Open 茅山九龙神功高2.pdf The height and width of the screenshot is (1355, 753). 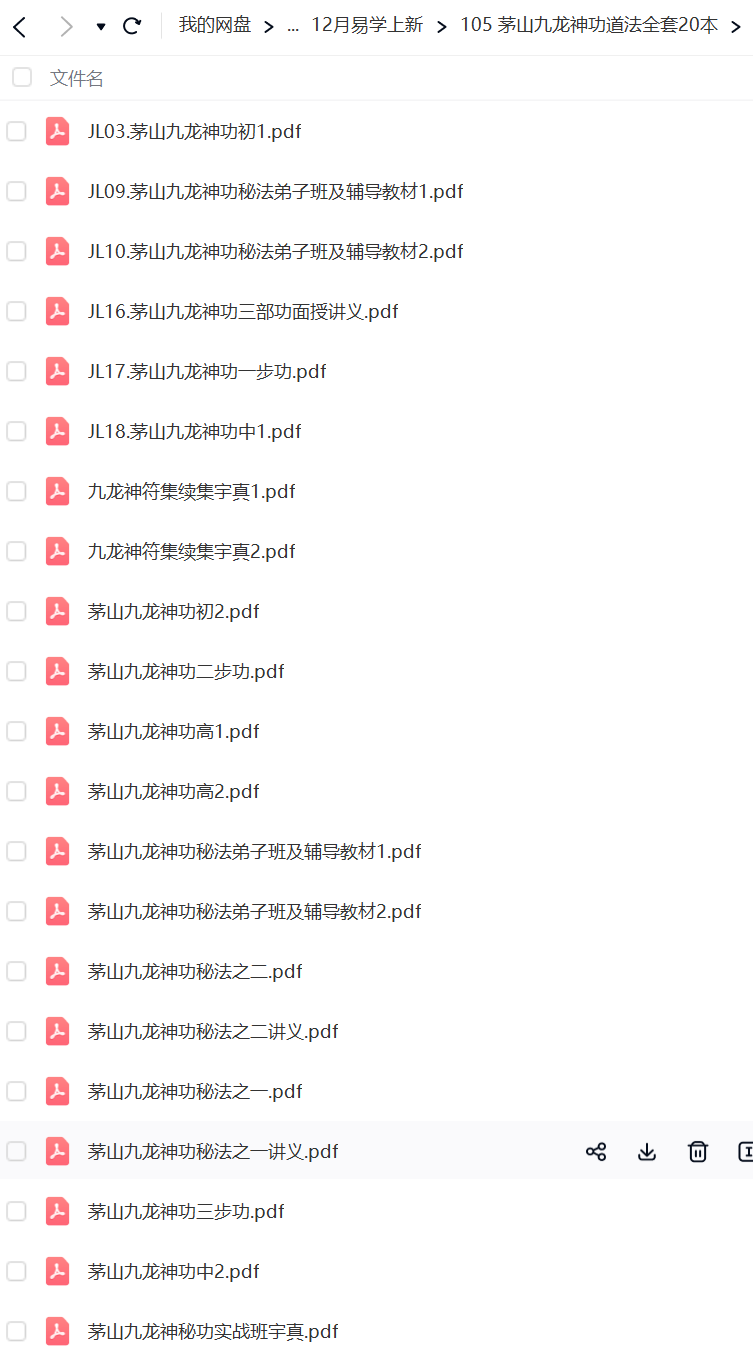173,791
